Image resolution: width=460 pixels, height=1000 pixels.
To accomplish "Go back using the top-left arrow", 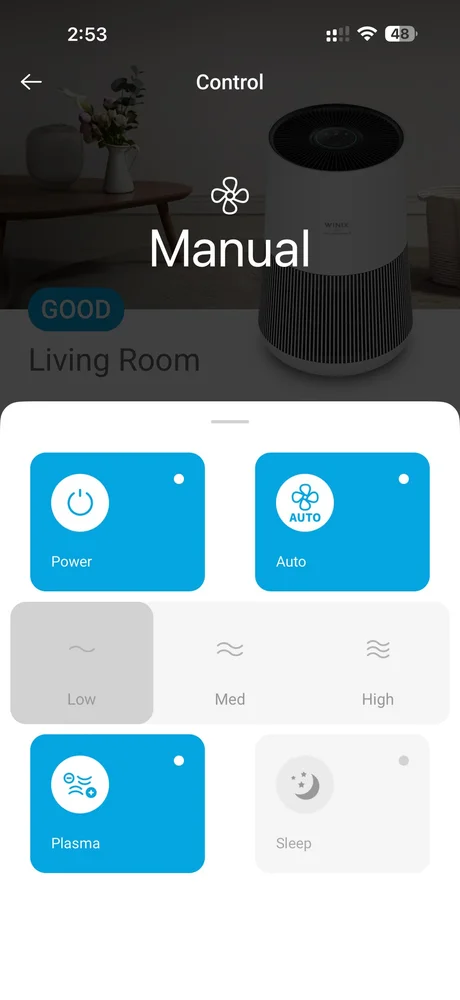I will 31,82.
